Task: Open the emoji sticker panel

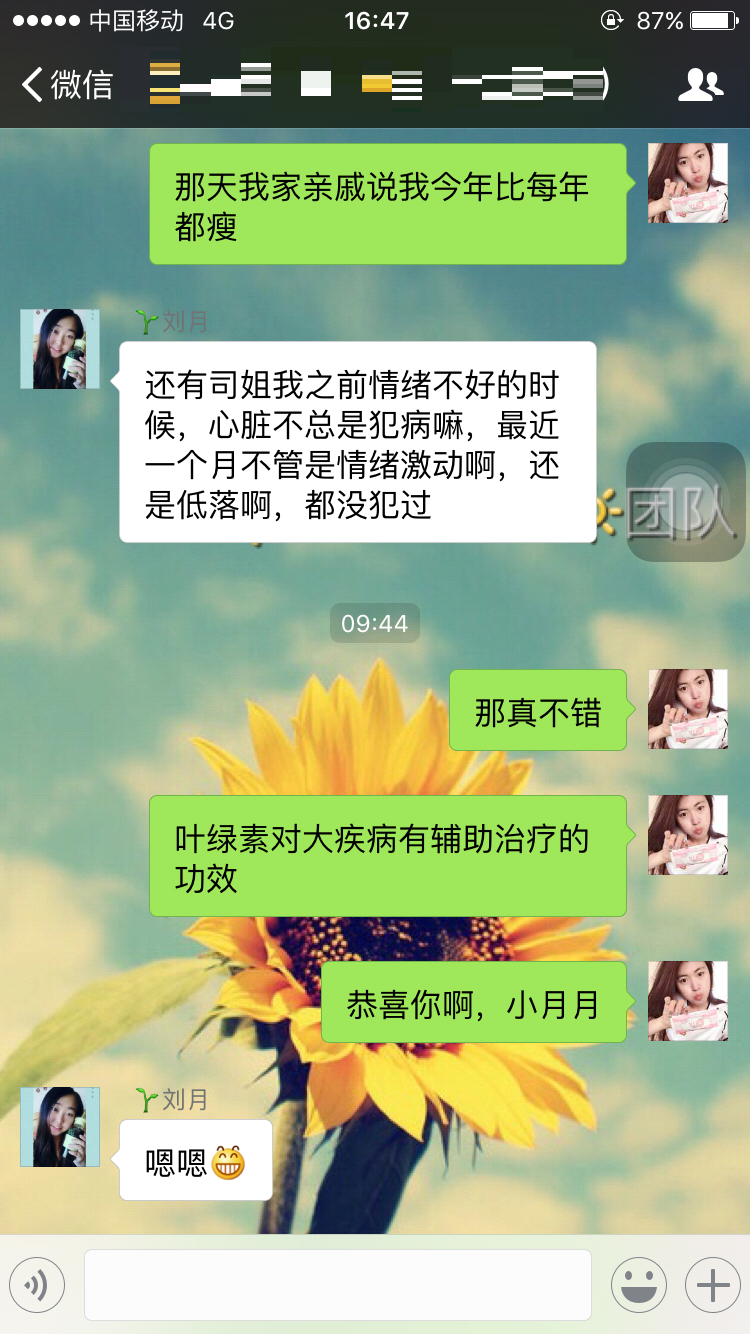Action: click(639, 1285)
